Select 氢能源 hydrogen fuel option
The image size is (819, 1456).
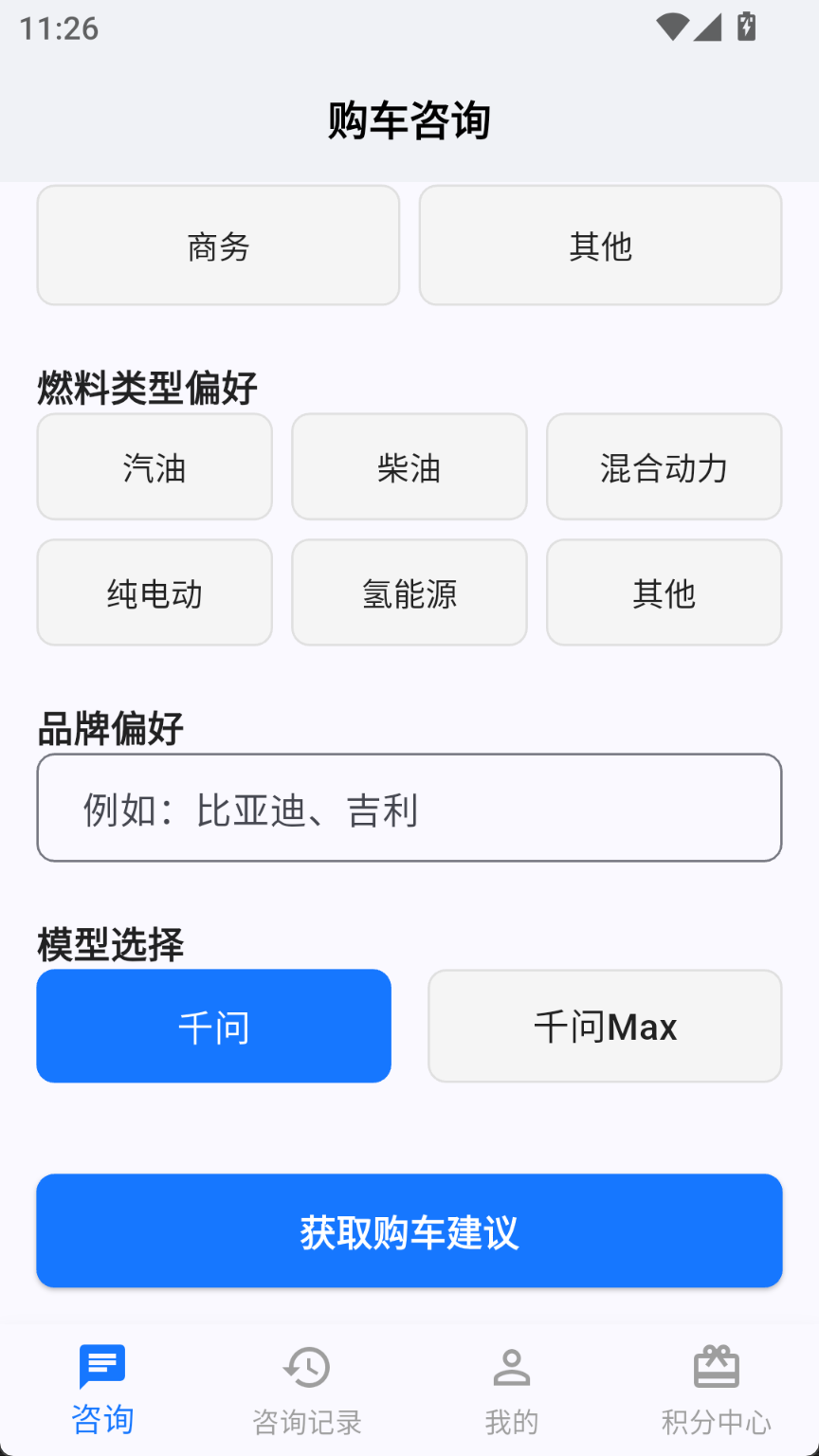click(x=409, y=592)
